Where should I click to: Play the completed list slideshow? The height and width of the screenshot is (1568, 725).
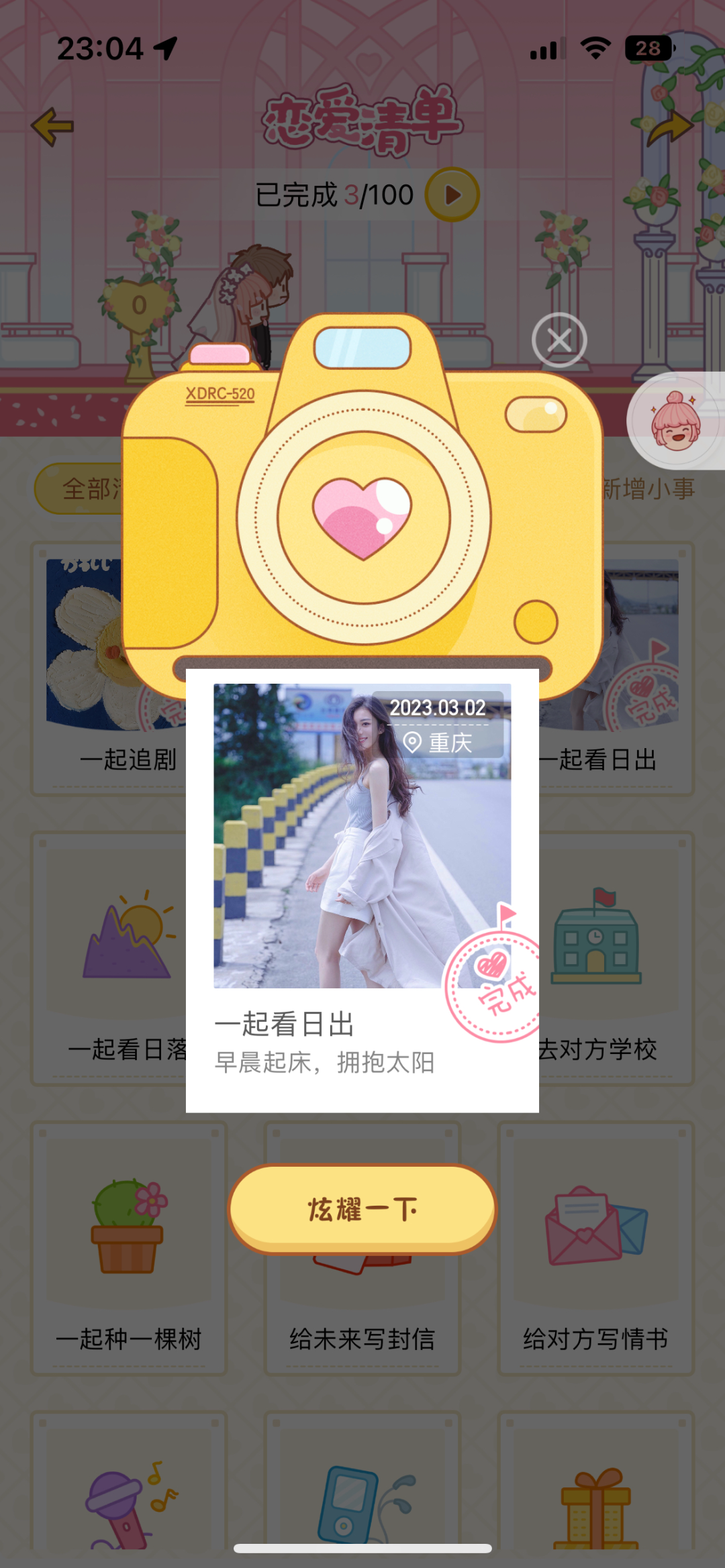(x=452, y=195)
